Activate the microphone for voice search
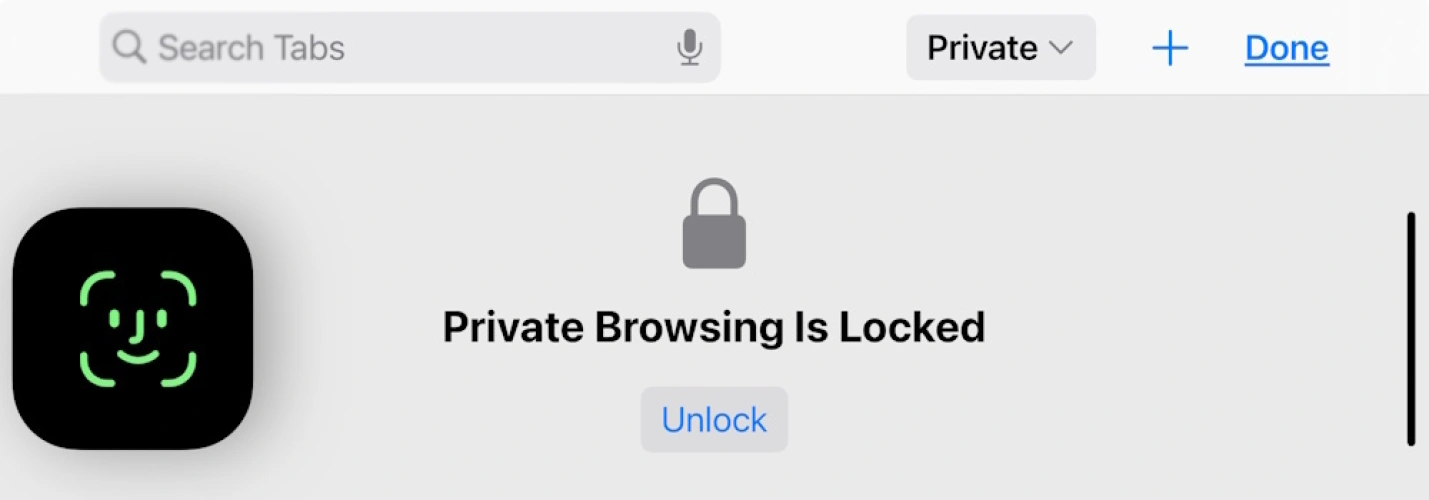The image size is (1429, 500). point(689,48)
